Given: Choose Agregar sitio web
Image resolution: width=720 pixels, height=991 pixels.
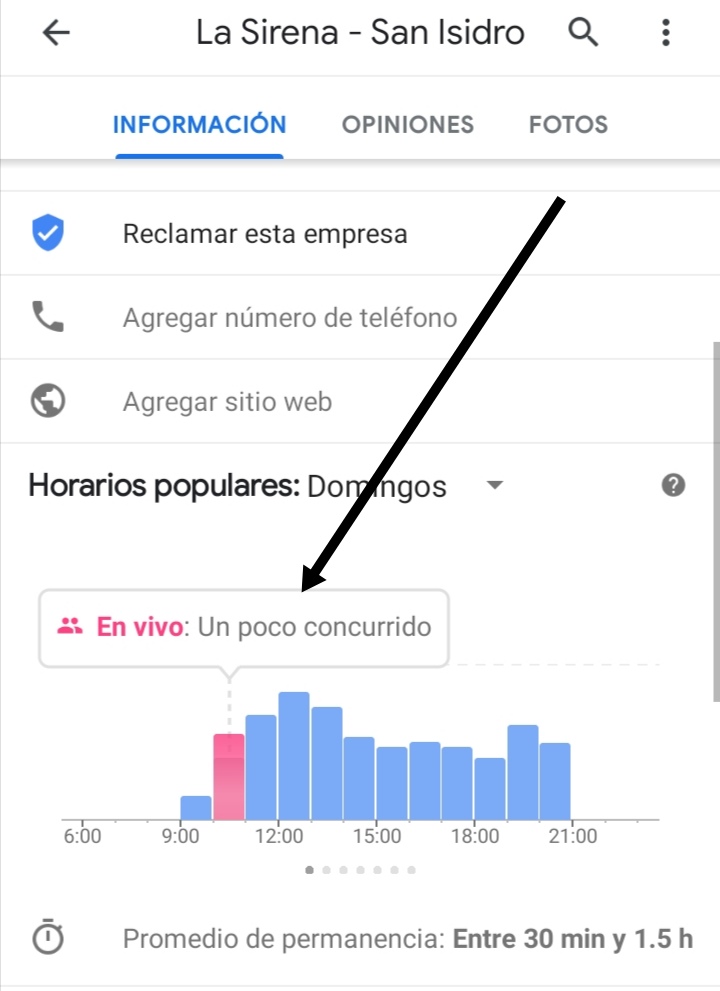Looking at the screenshot, I should pyautogui.click(x=227, y=402).
